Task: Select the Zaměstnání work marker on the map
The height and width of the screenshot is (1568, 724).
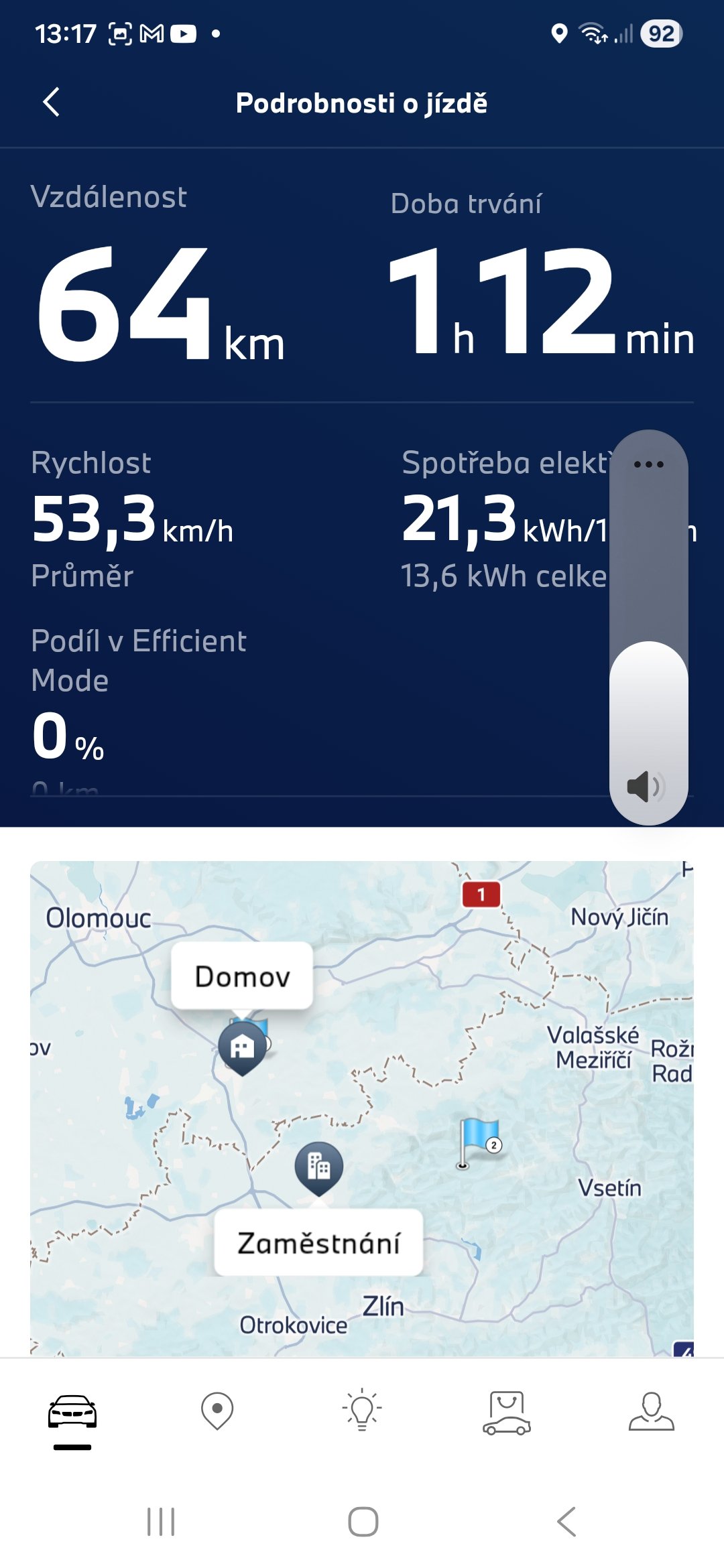Action: (319, 1167)
